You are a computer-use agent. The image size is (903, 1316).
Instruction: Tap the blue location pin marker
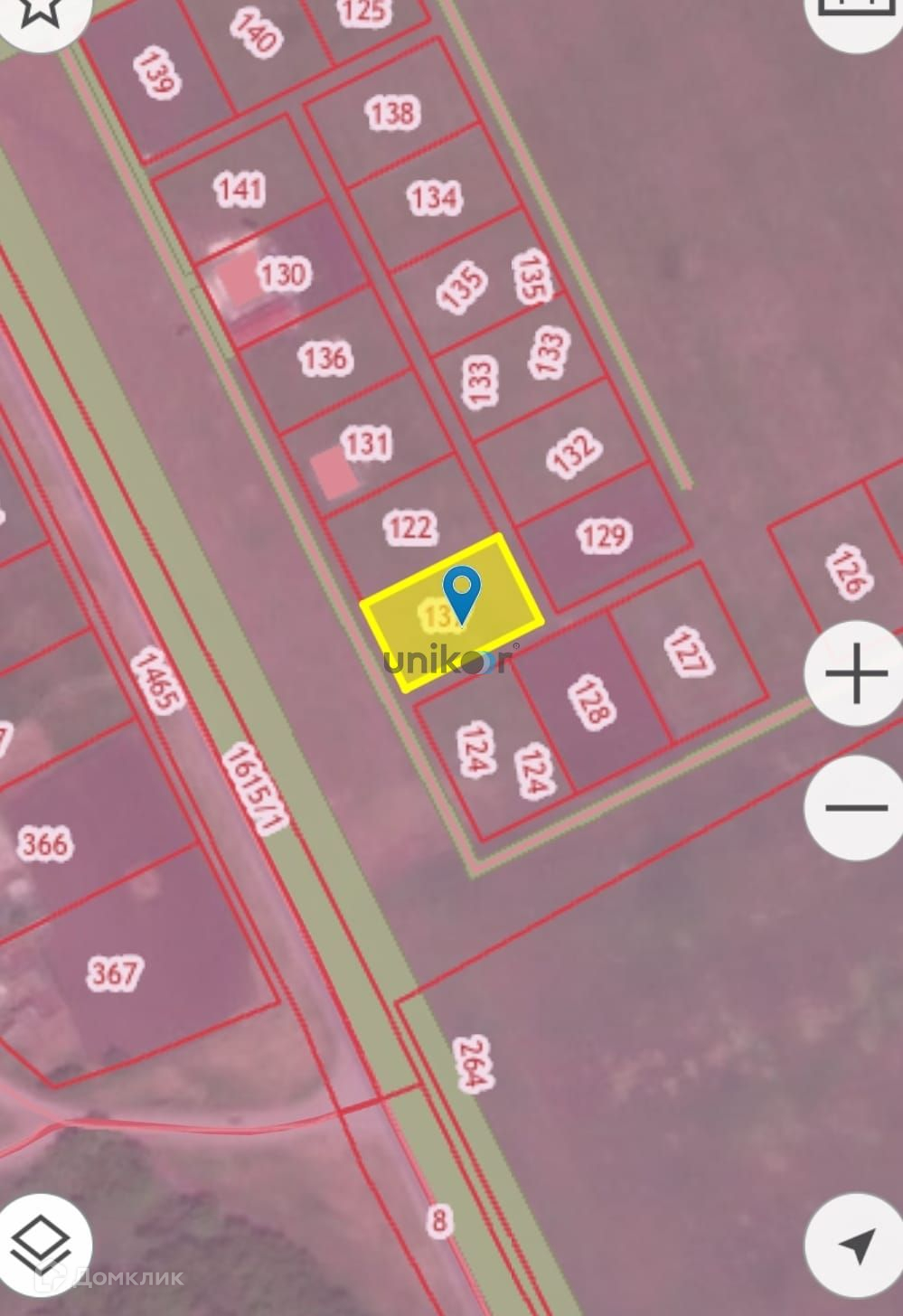coord(463,595)
